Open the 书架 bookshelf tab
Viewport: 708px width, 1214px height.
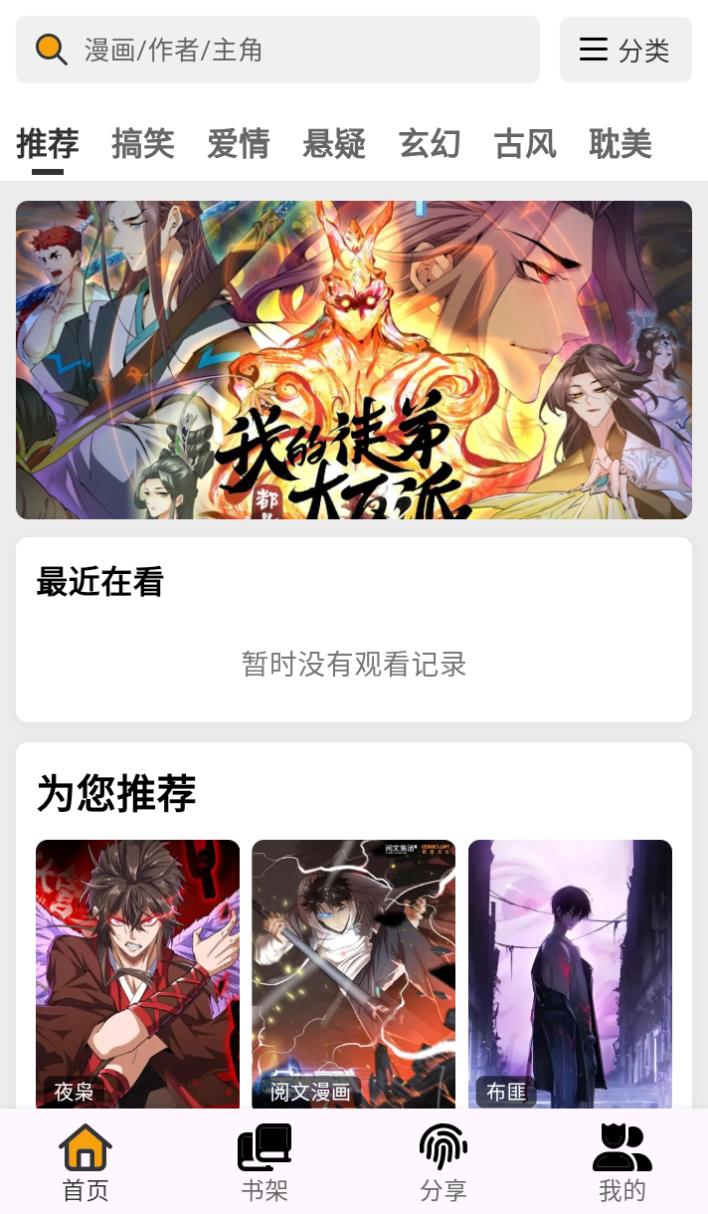(264, 1162)
